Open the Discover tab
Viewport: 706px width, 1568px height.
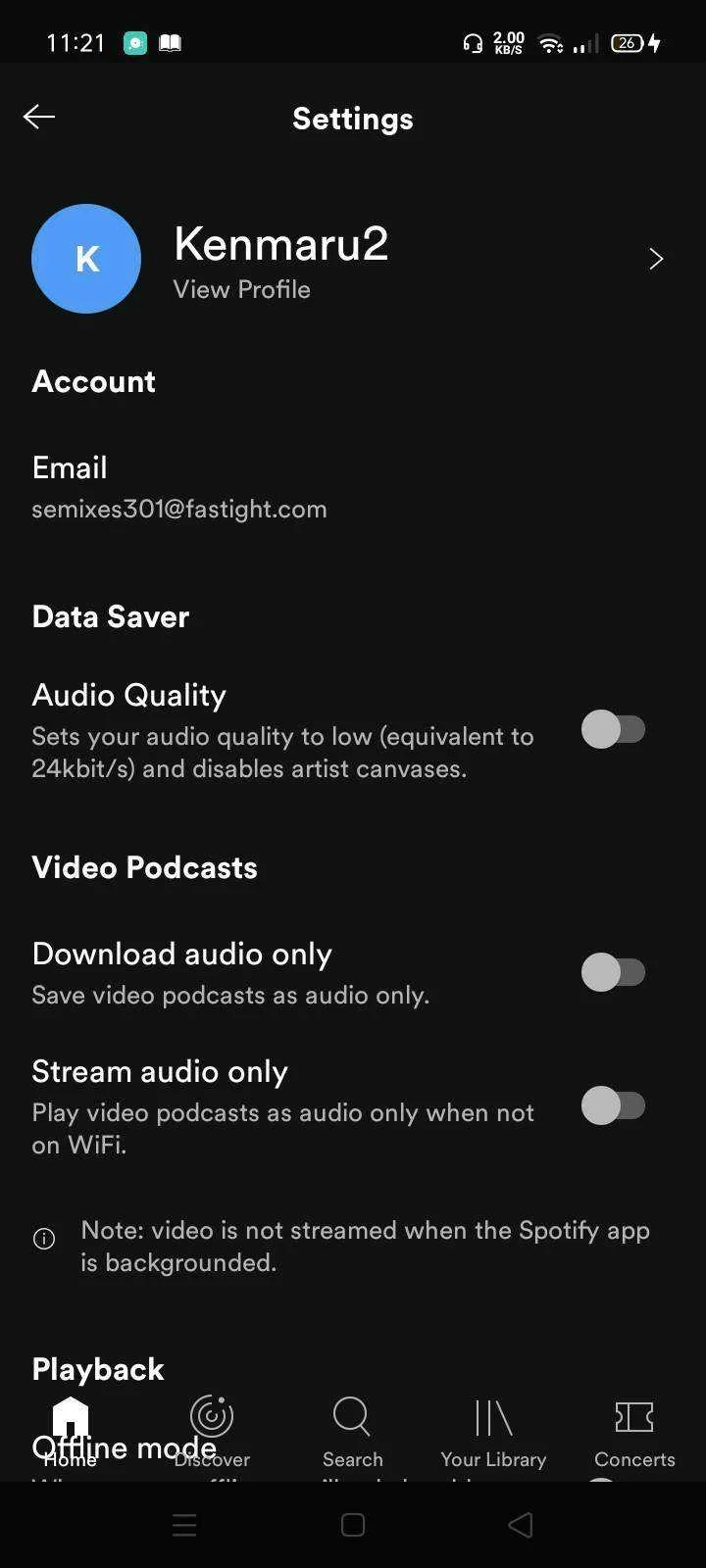pos(212,1433)
